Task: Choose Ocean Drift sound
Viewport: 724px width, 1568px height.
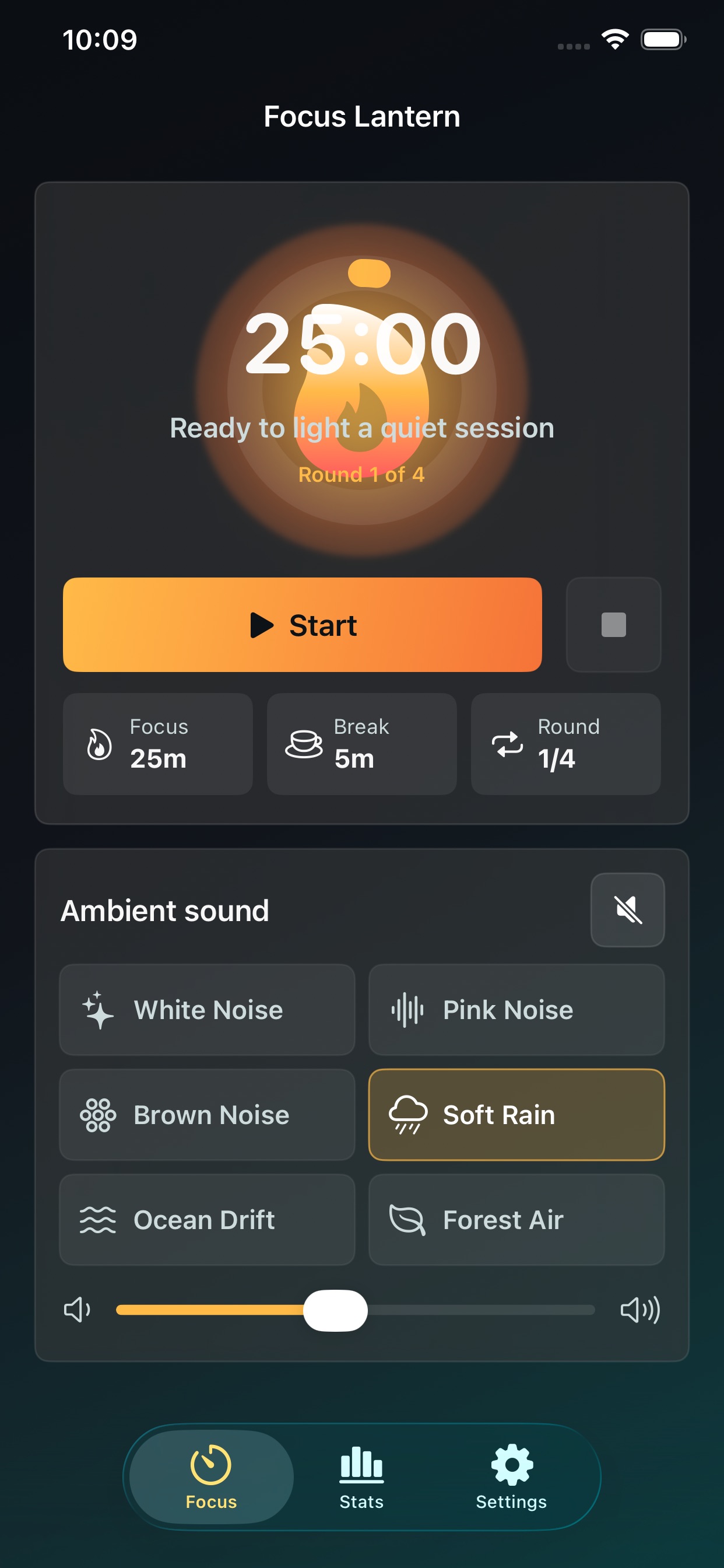Action: [207, 1220]
